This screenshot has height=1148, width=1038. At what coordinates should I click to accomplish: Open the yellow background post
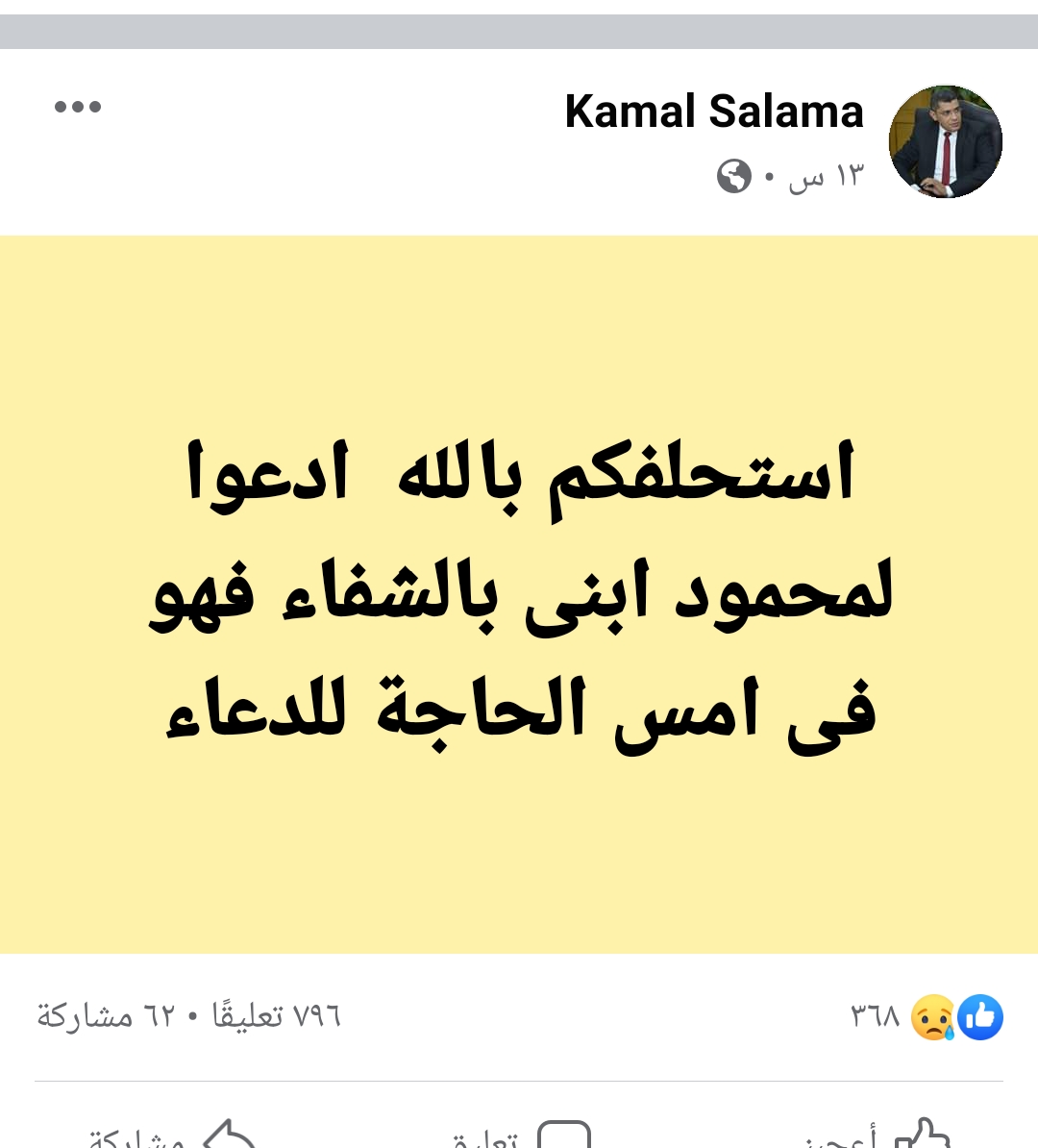pos(519,594)
